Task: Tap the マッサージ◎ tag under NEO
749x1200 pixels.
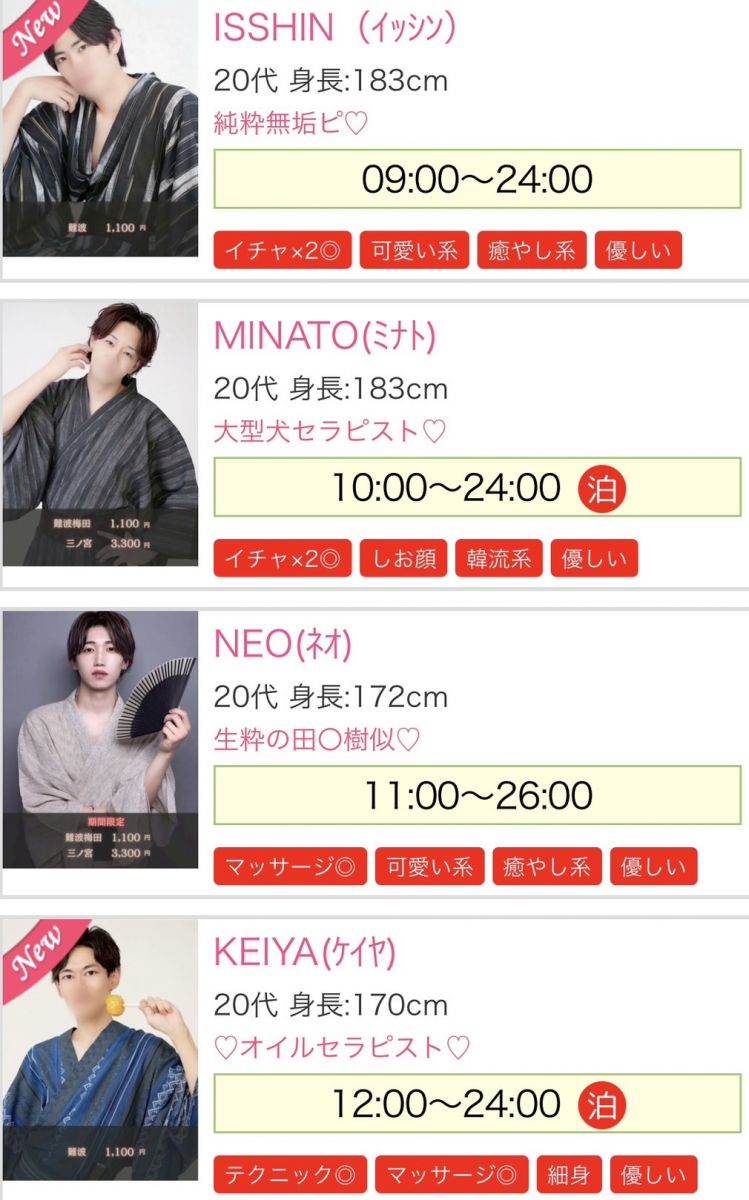Action: pyautogui.click(x=290, y=866)
